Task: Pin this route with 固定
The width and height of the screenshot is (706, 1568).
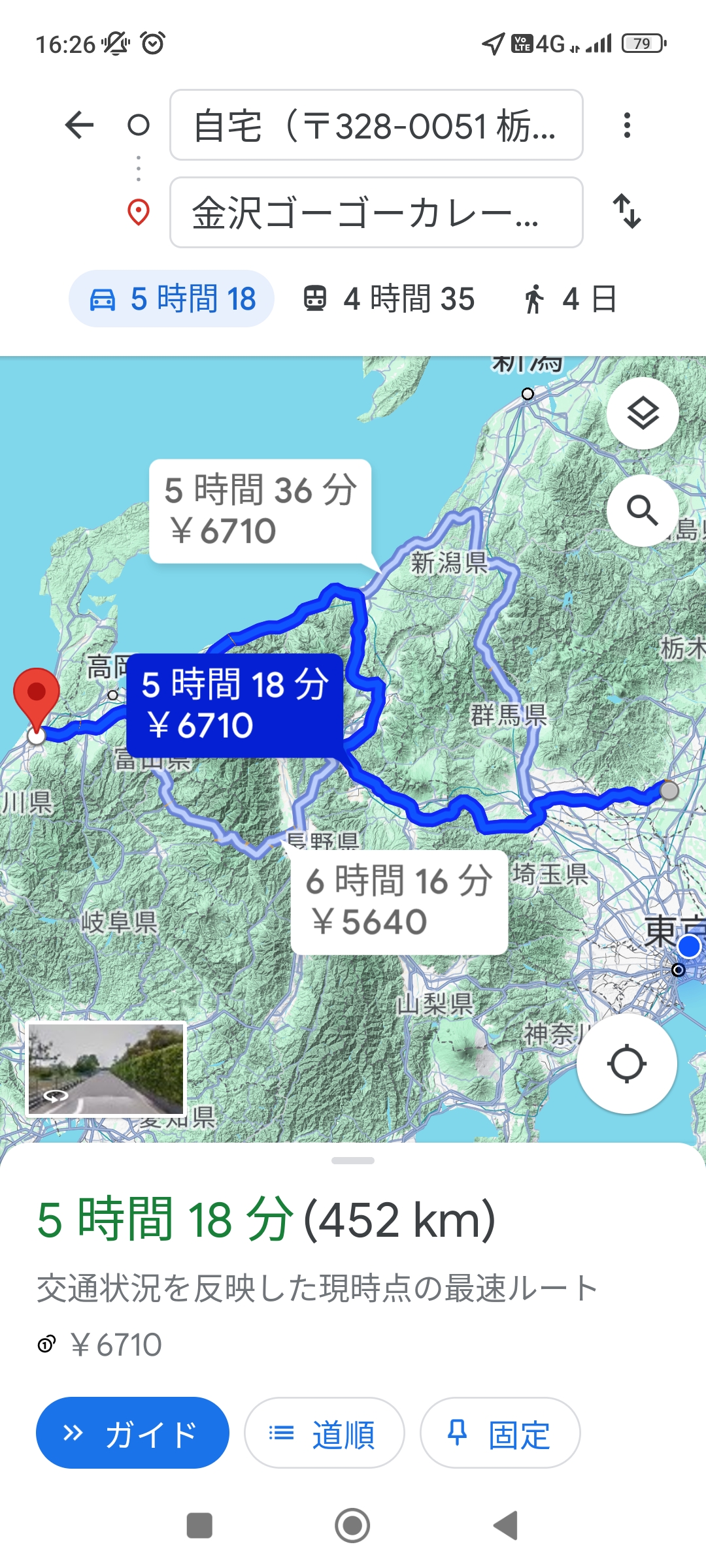Action: pyautogui.click(x=500, y=1433)
